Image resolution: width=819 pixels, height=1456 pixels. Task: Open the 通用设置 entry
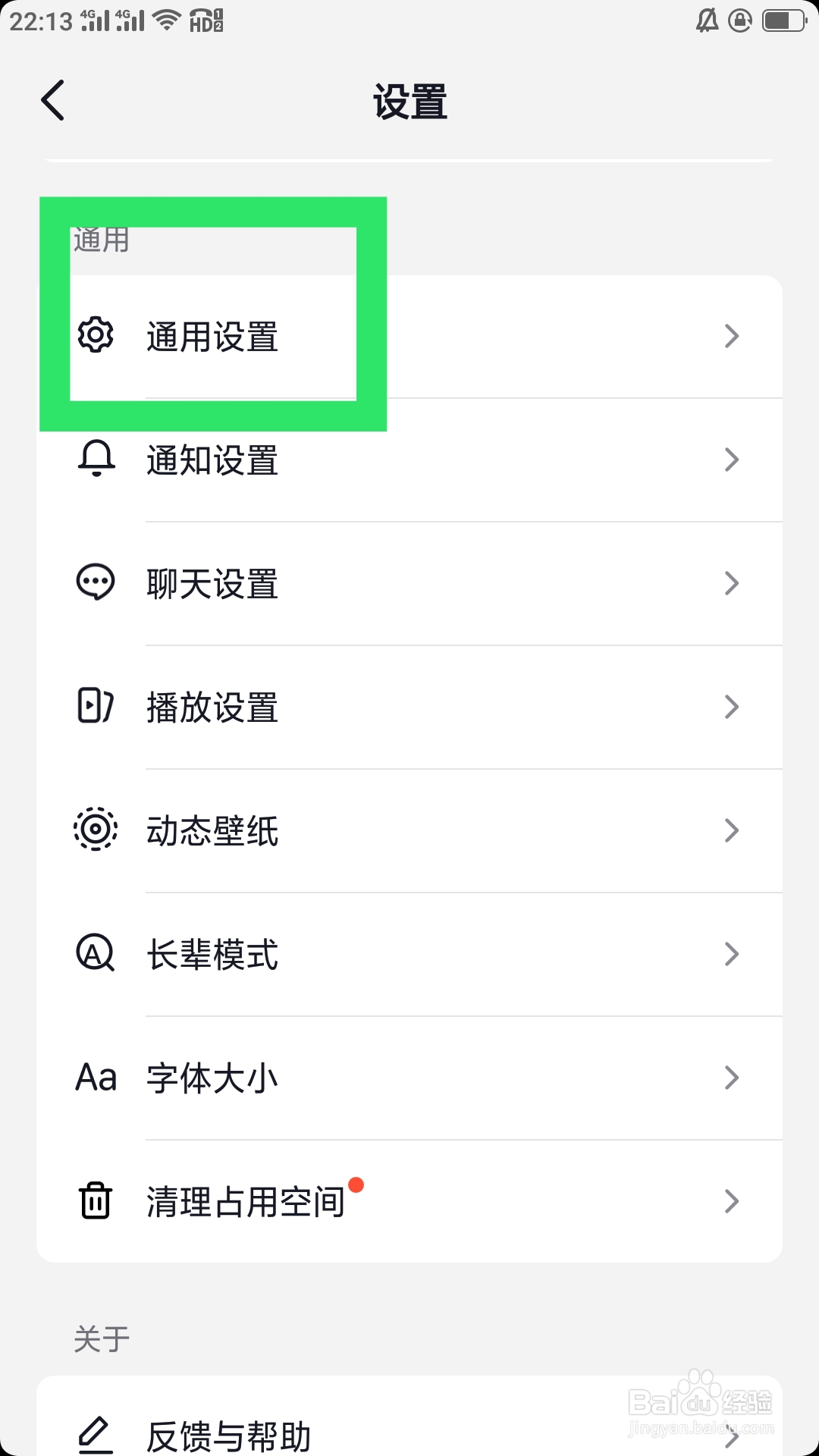pos(212,336)
